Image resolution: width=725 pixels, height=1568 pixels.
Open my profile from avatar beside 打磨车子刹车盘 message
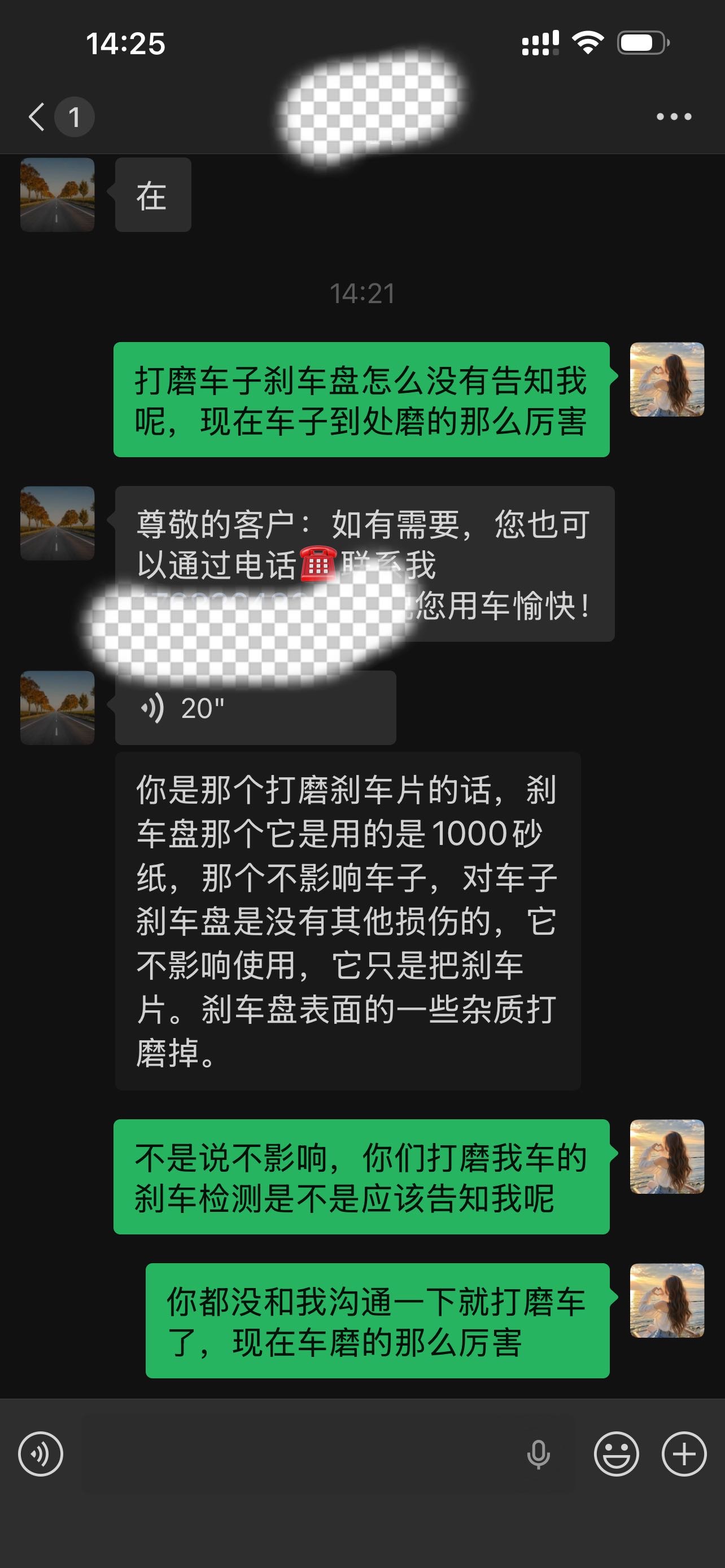point(667,379)
